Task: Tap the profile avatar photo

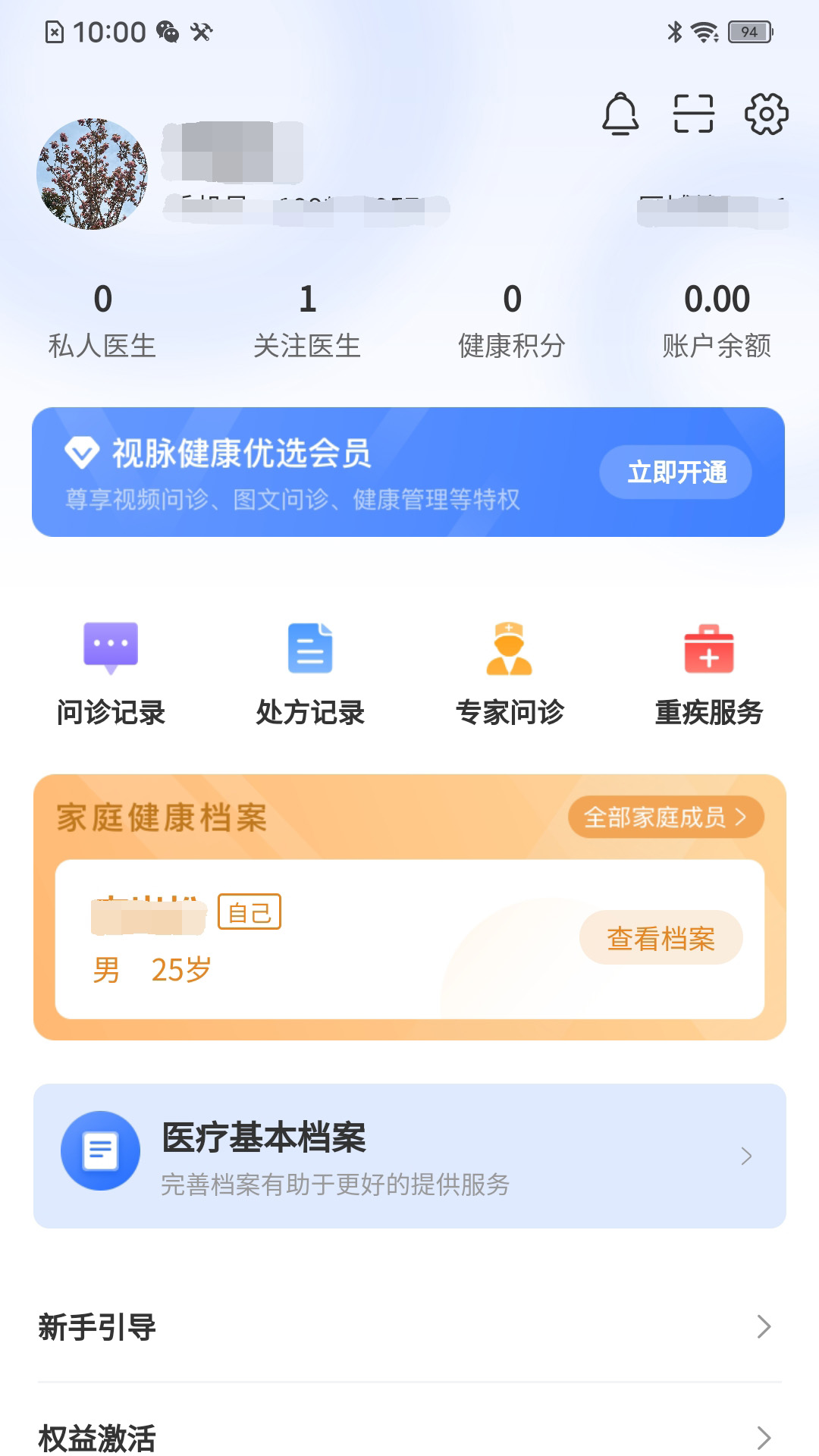Action: pos(93,173)
